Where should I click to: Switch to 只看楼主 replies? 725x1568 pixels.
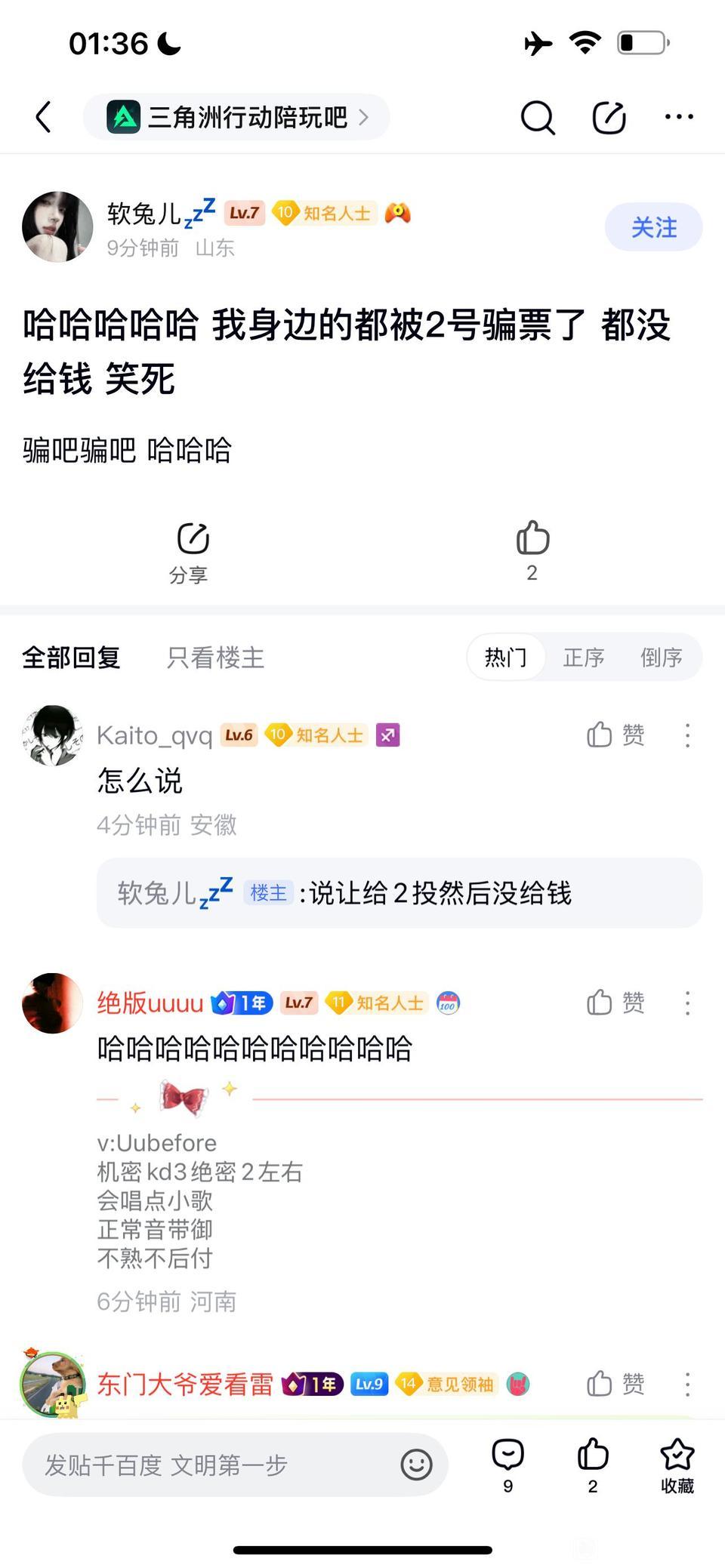[x=215, y=658]
